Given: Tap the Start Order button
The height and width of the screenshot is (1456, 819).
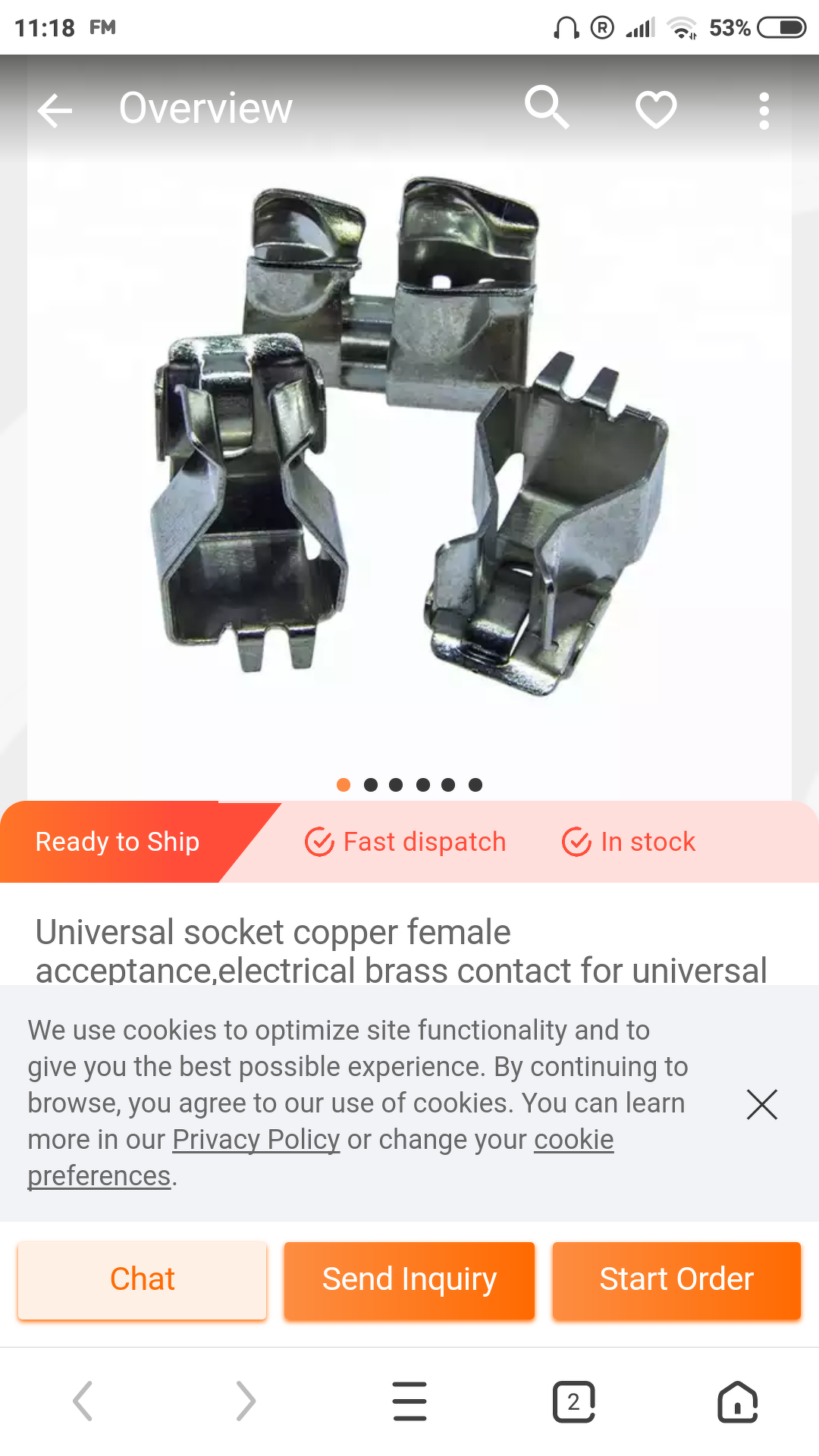Looking at the screenshot, I should pos(676,1280).
